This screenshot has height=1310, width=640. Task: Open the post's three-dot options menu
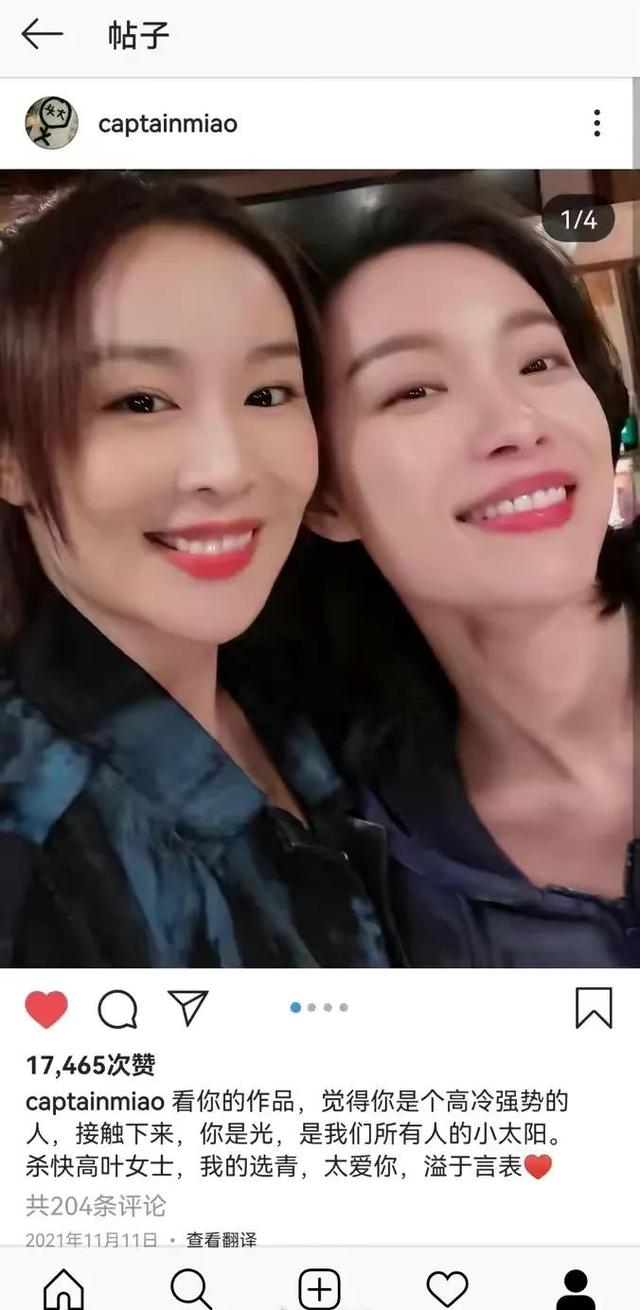(597, 123)
